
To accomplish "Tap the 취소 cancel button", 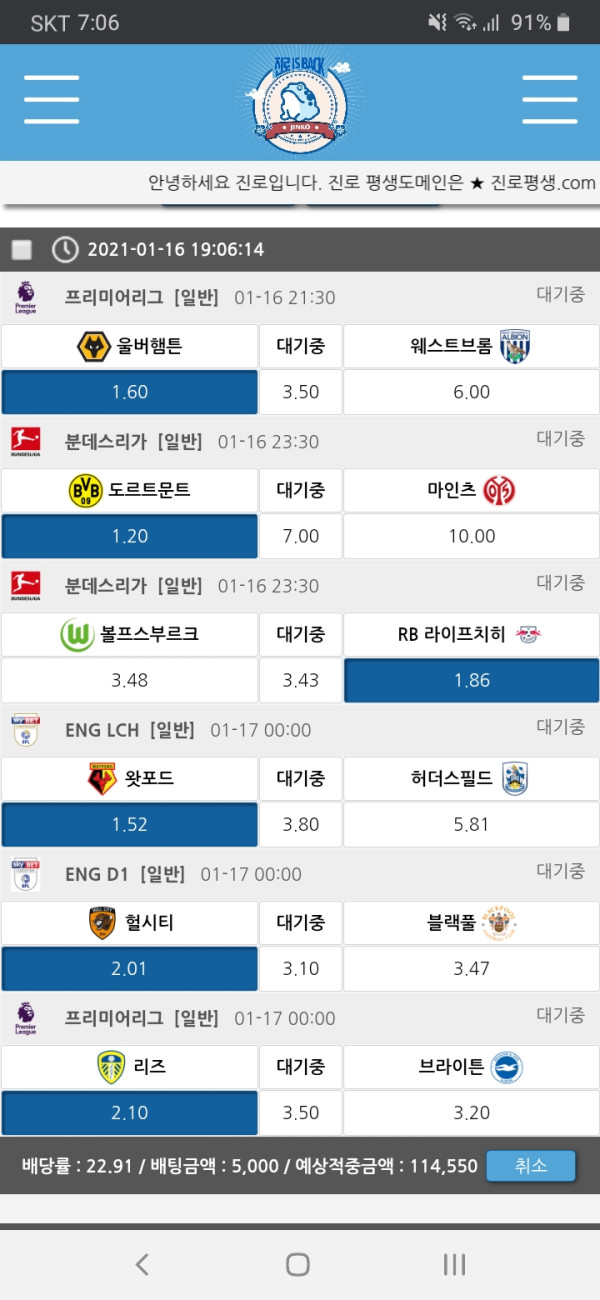I will tap(531, 1166).
